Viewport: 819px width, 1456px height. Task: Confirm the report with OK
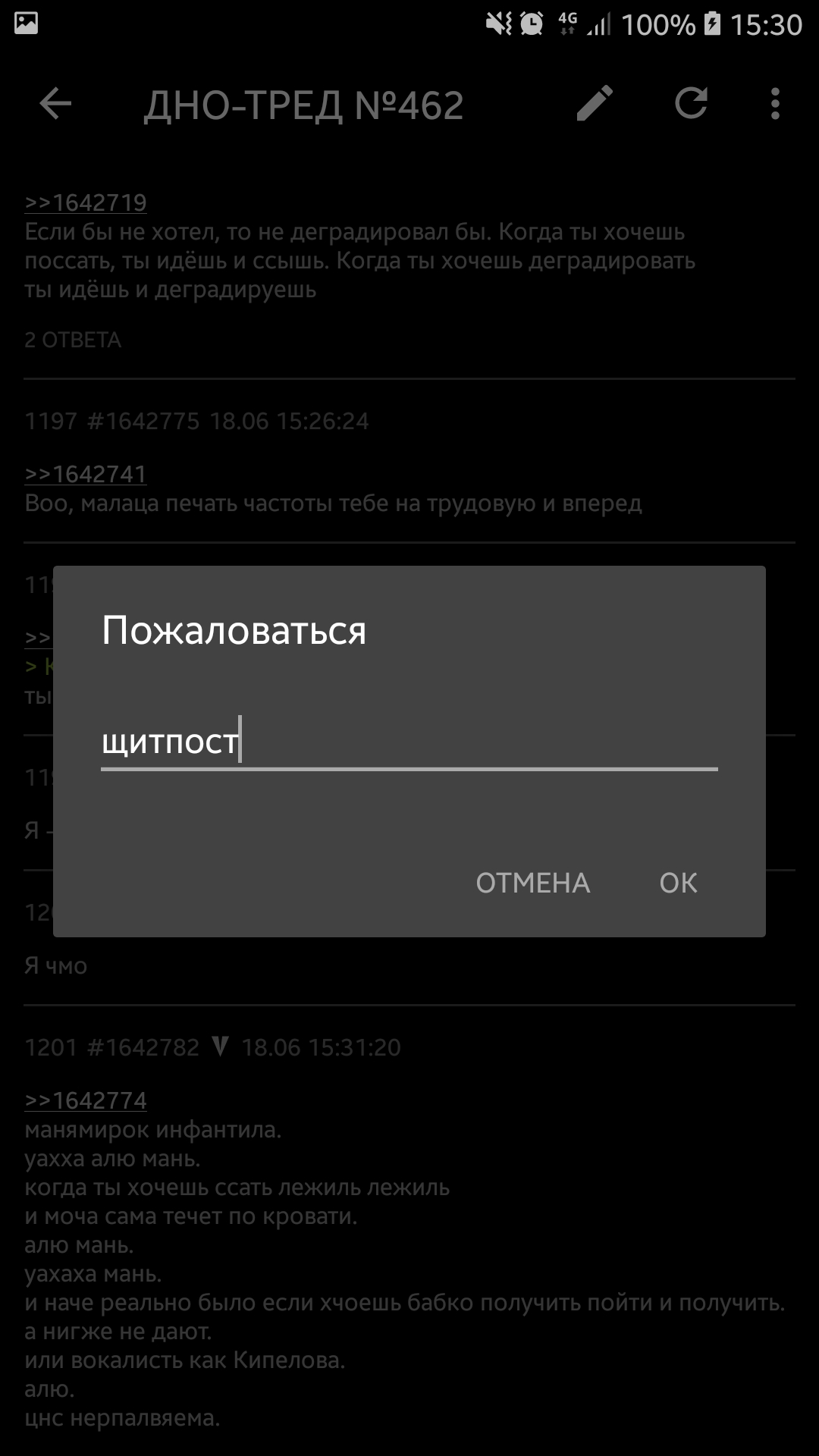point(678,883)
